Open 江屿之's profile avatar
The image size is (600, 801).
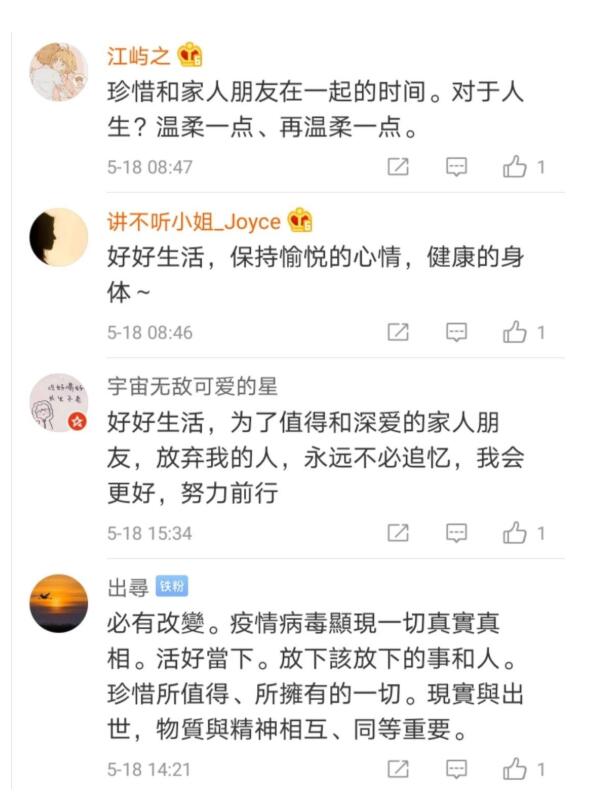pyautogui.click(x=59, y=72)
